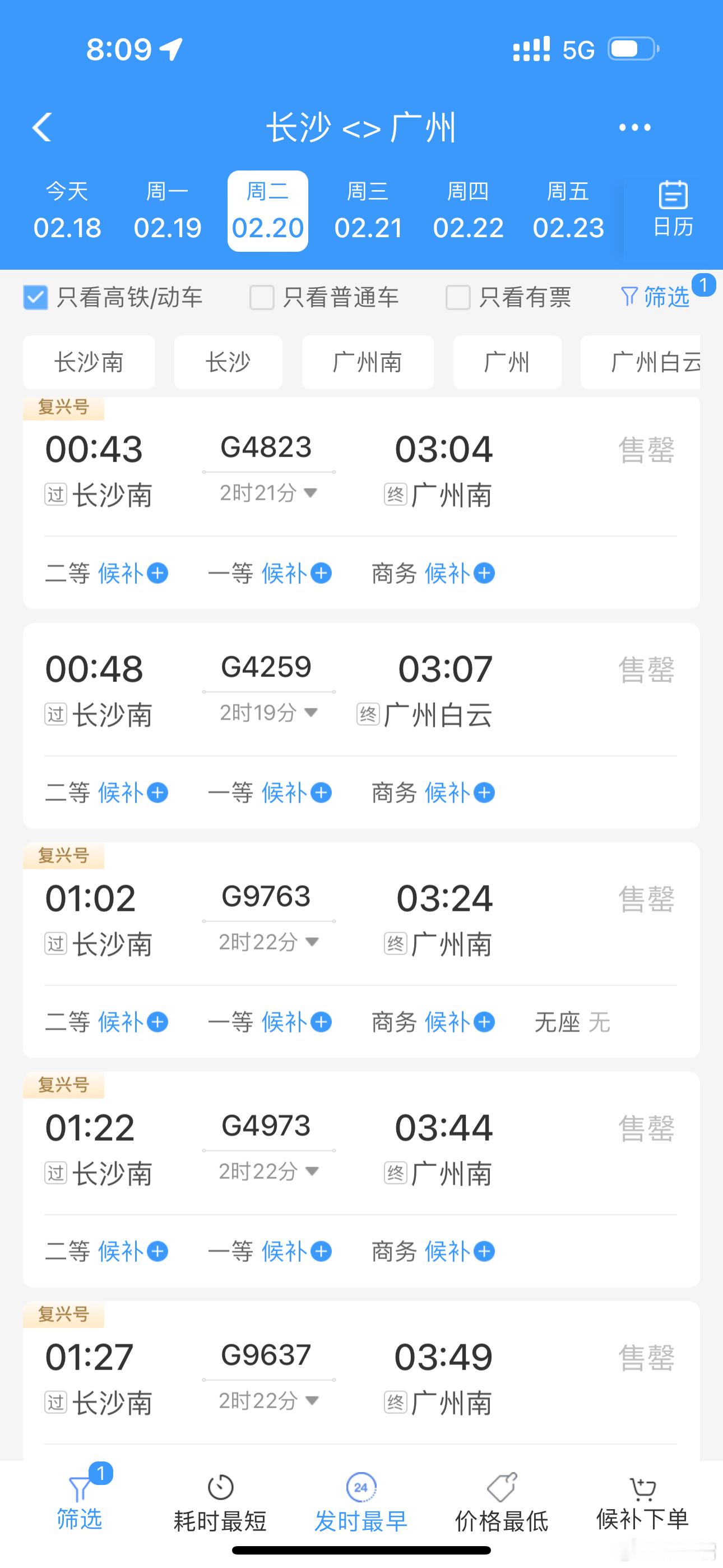Switch to today's date 02.18
Viewport: 723px width, 1568px height.
click(x=67, y=211)
